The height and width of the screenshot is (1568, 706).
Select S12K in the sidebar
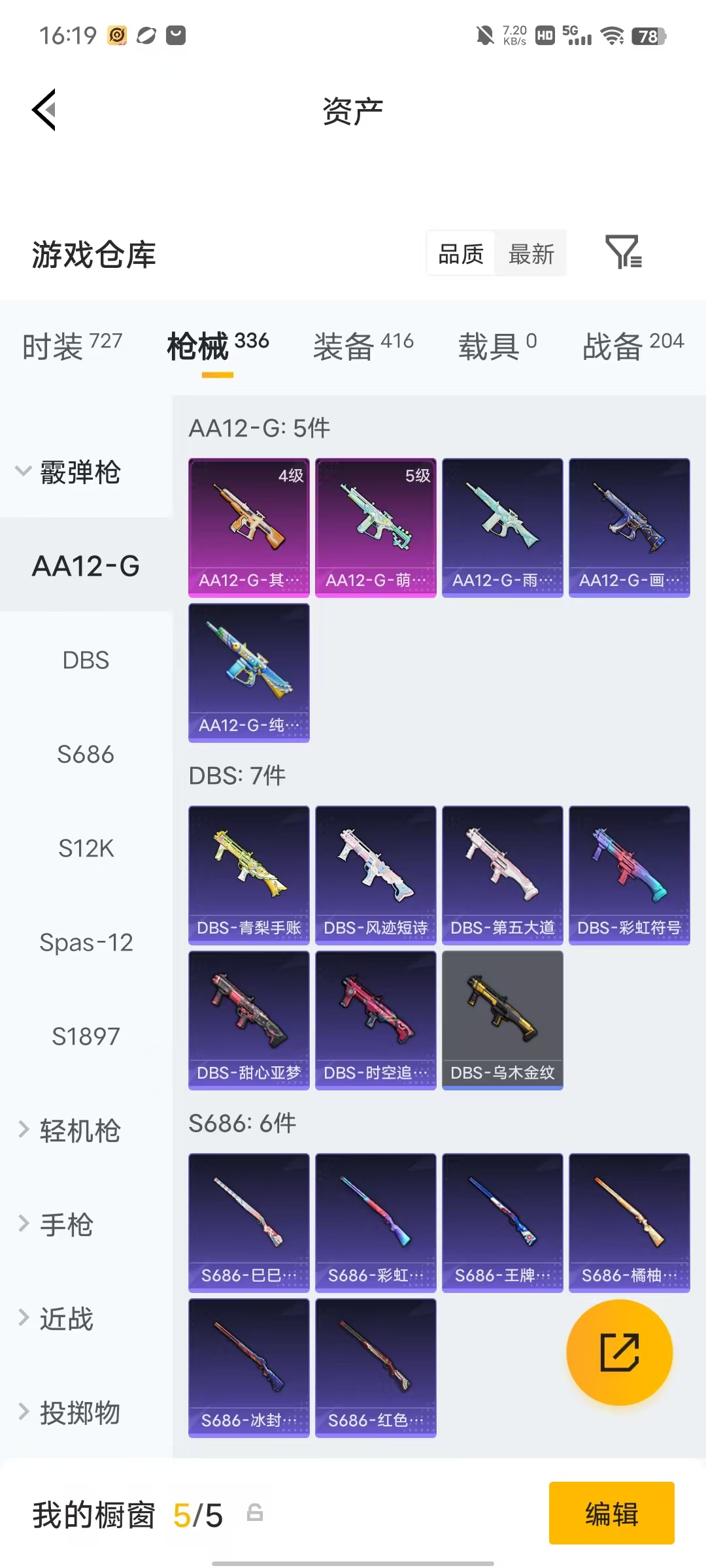click(86, 848)
